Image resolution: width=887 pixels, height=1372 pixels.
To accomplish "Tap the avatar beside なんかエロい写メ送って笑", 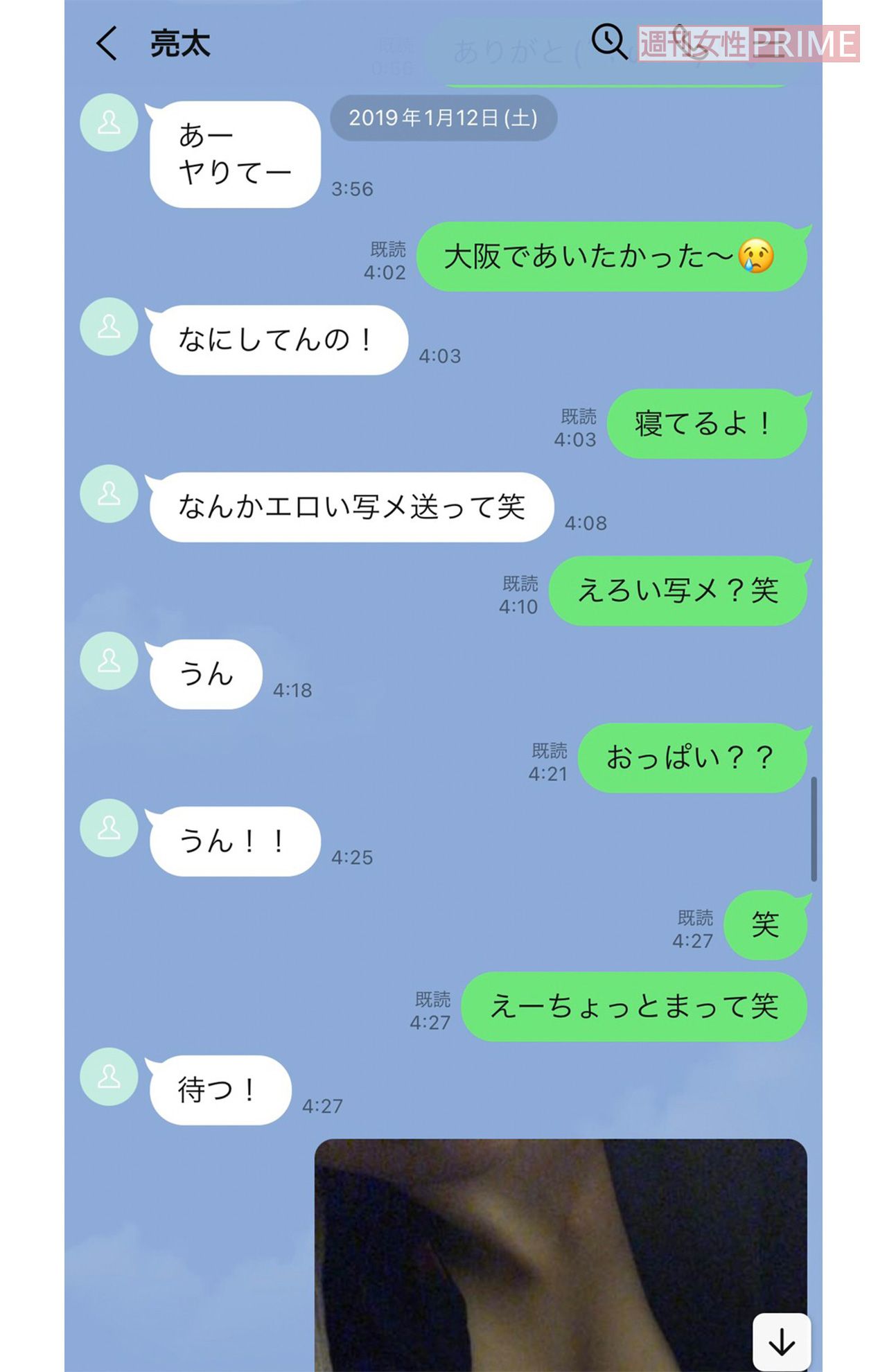I will pyautogui.click(x=108, y=494).
